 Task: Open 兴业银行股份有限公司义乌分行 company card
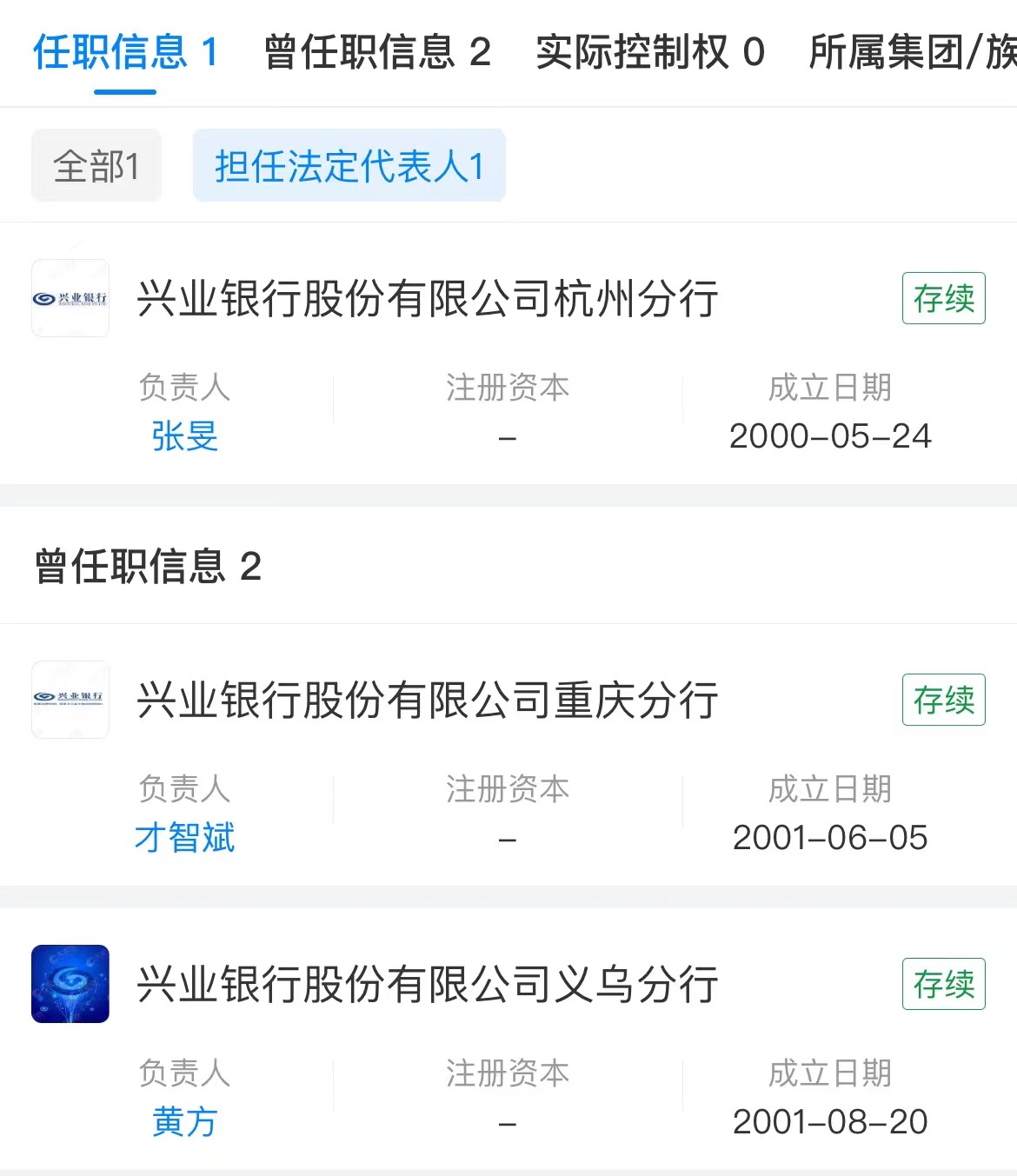point(428,985)
